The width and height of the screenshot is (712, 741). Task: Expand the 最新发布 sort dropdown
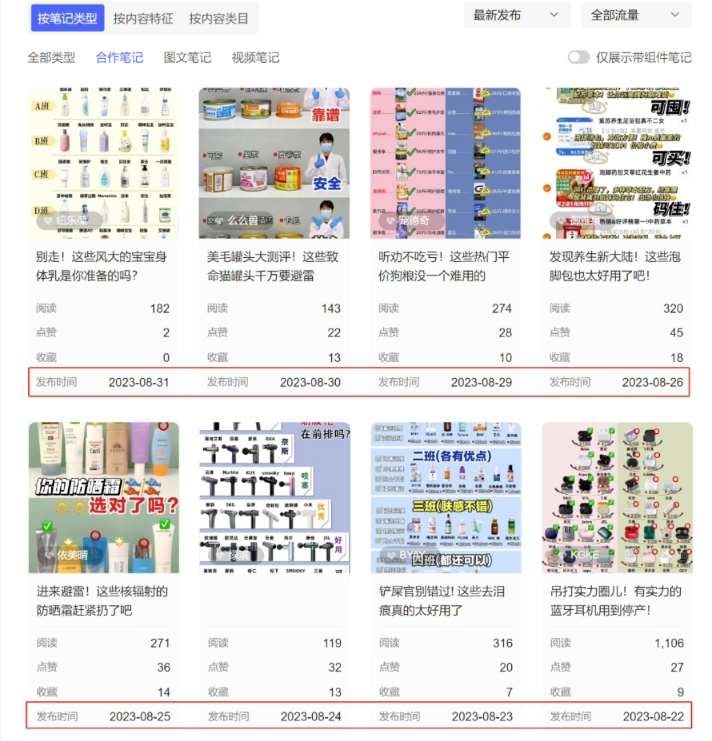[x=517, y=15]
